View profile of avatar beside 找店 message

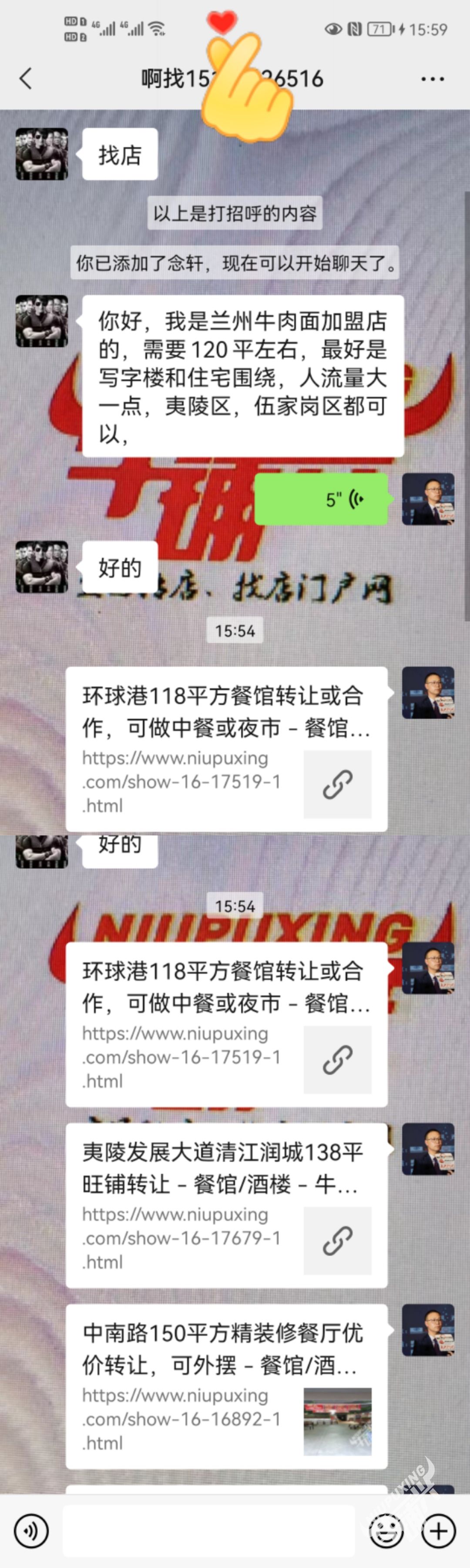coord(41,154)
